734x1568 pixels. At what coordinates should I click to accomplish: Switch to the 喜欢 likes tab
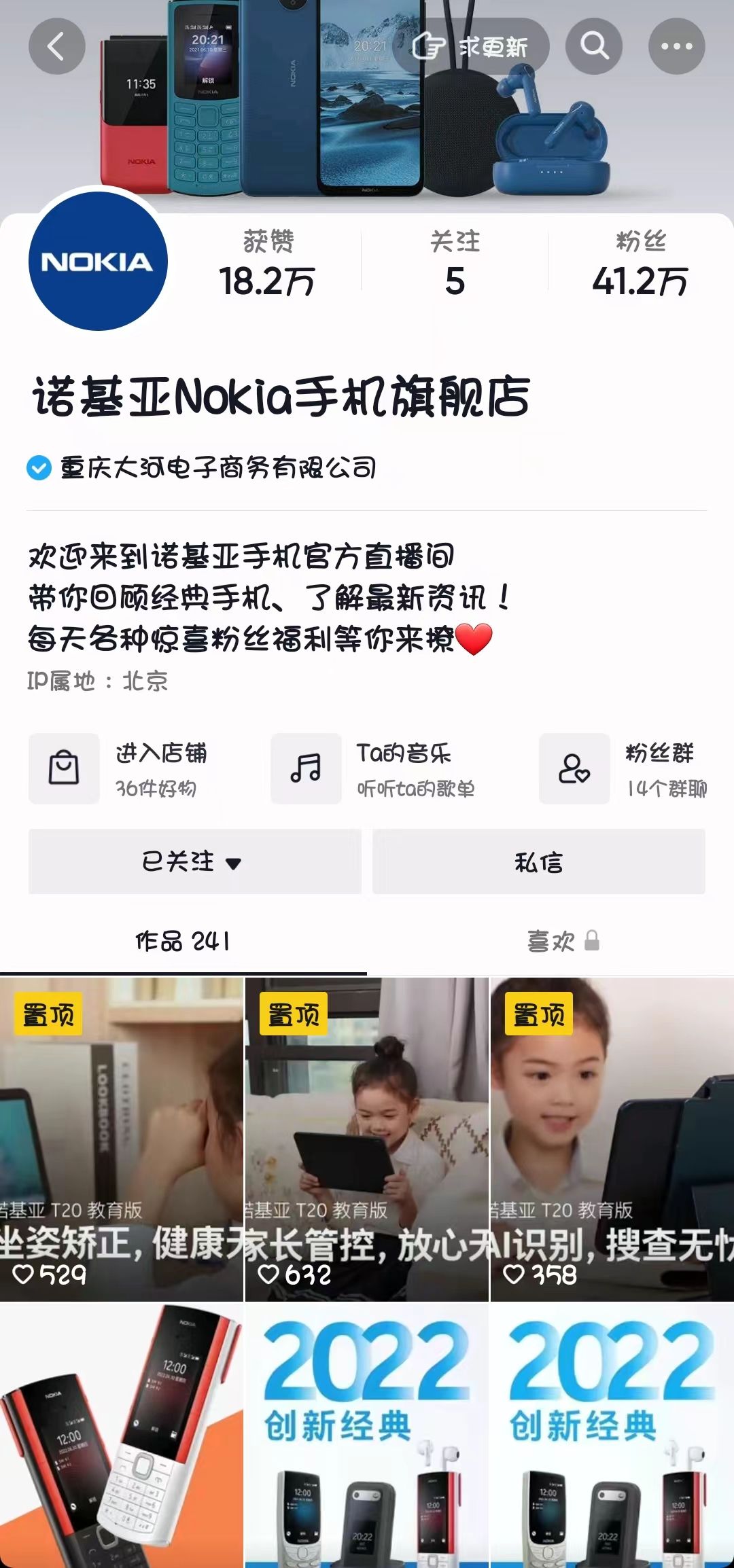coord(561,942)
